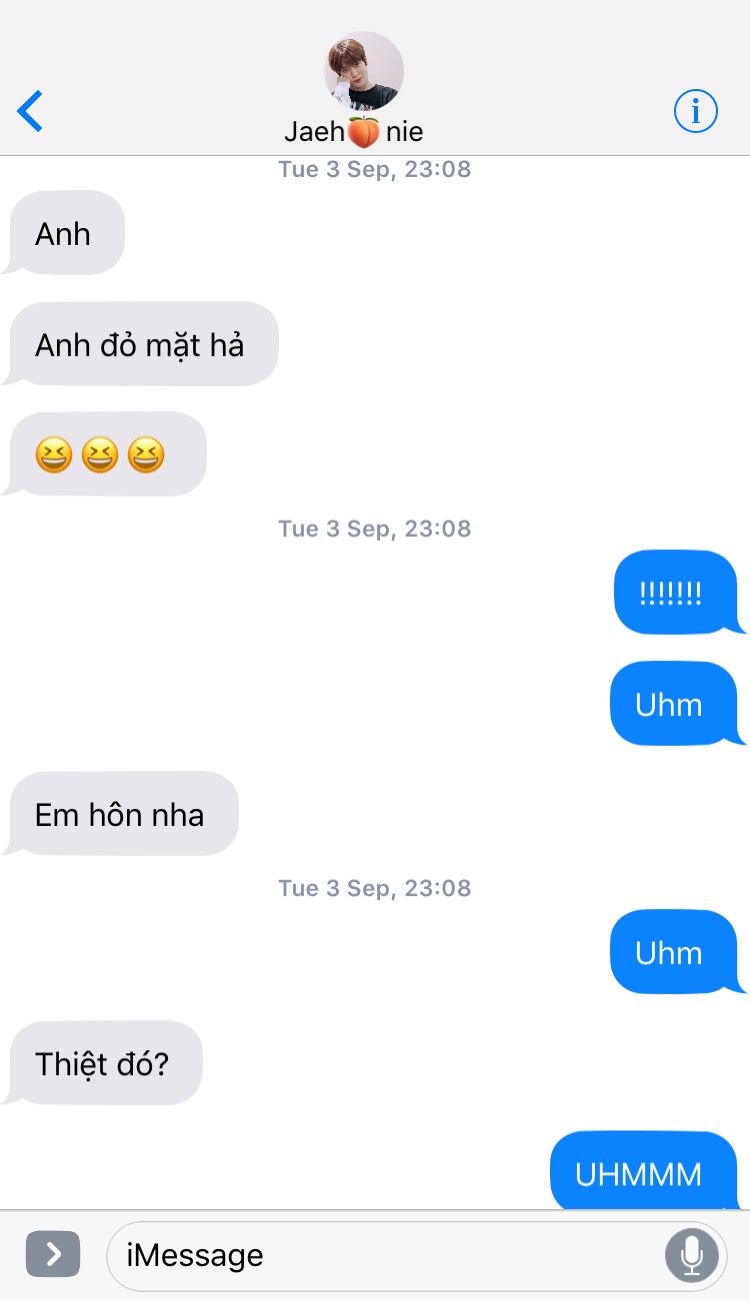
Task: Expand the apps arrow beside iMessage field
Action: 53,1254
